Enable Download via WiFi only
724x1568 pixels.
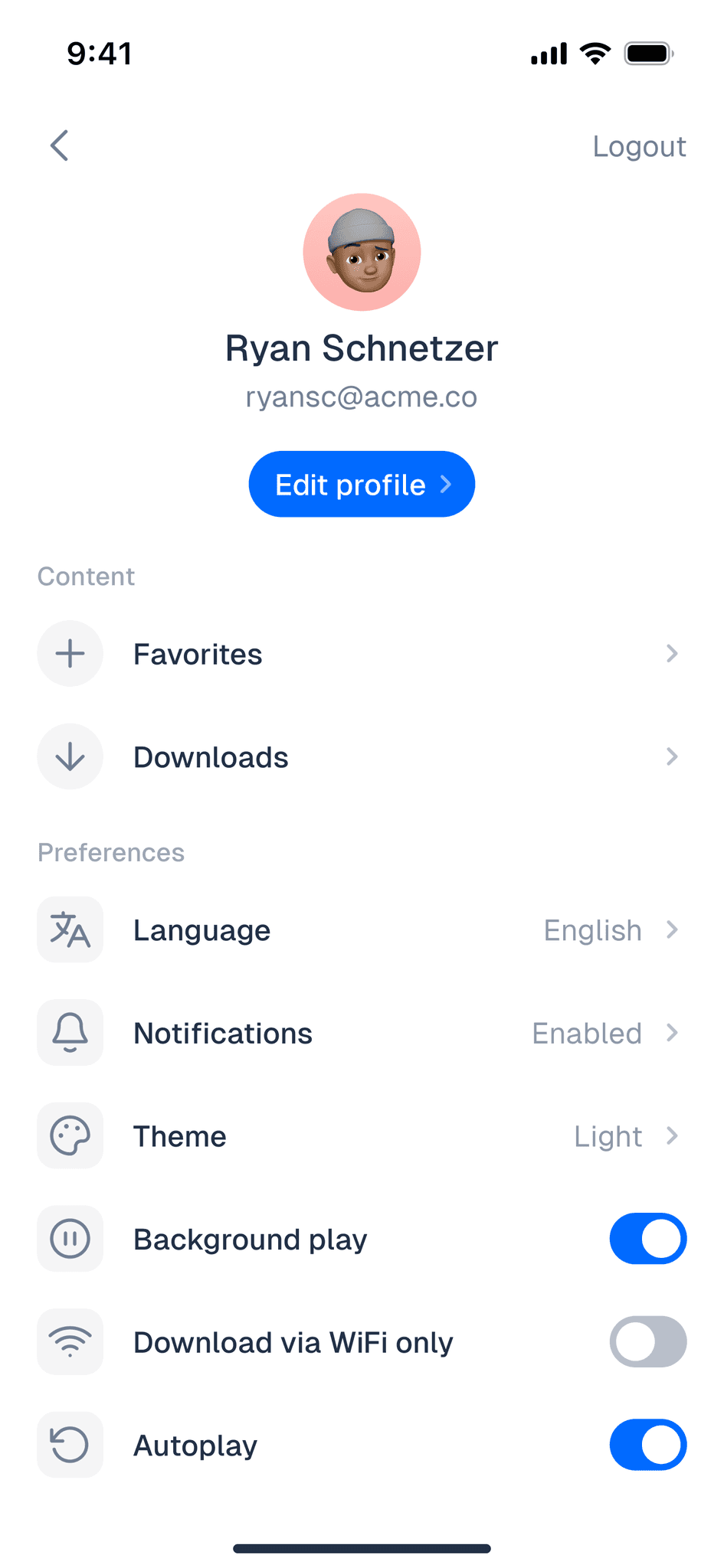[x=647, y=1342]
